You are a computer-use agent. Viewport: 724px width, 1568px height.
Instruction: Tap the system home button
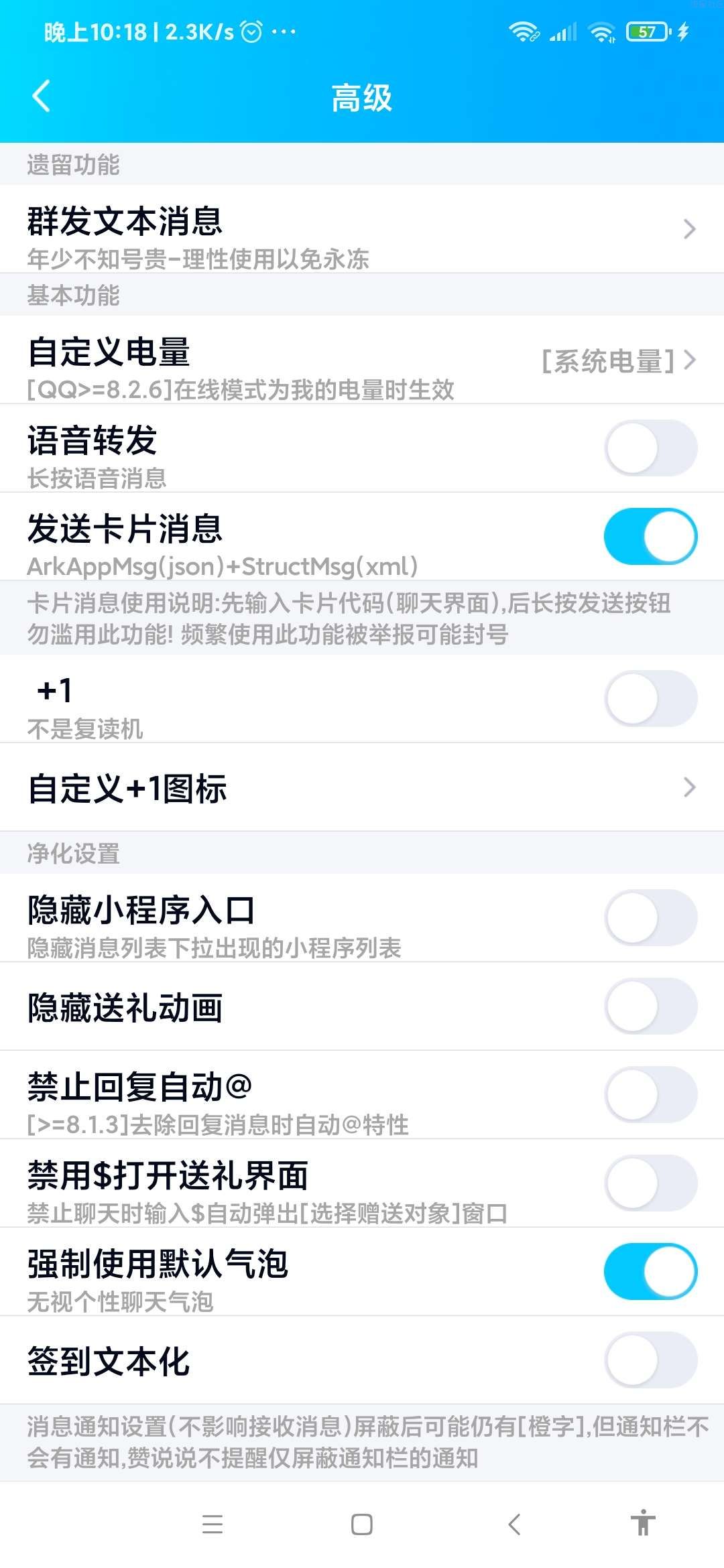click(362, 1524)
